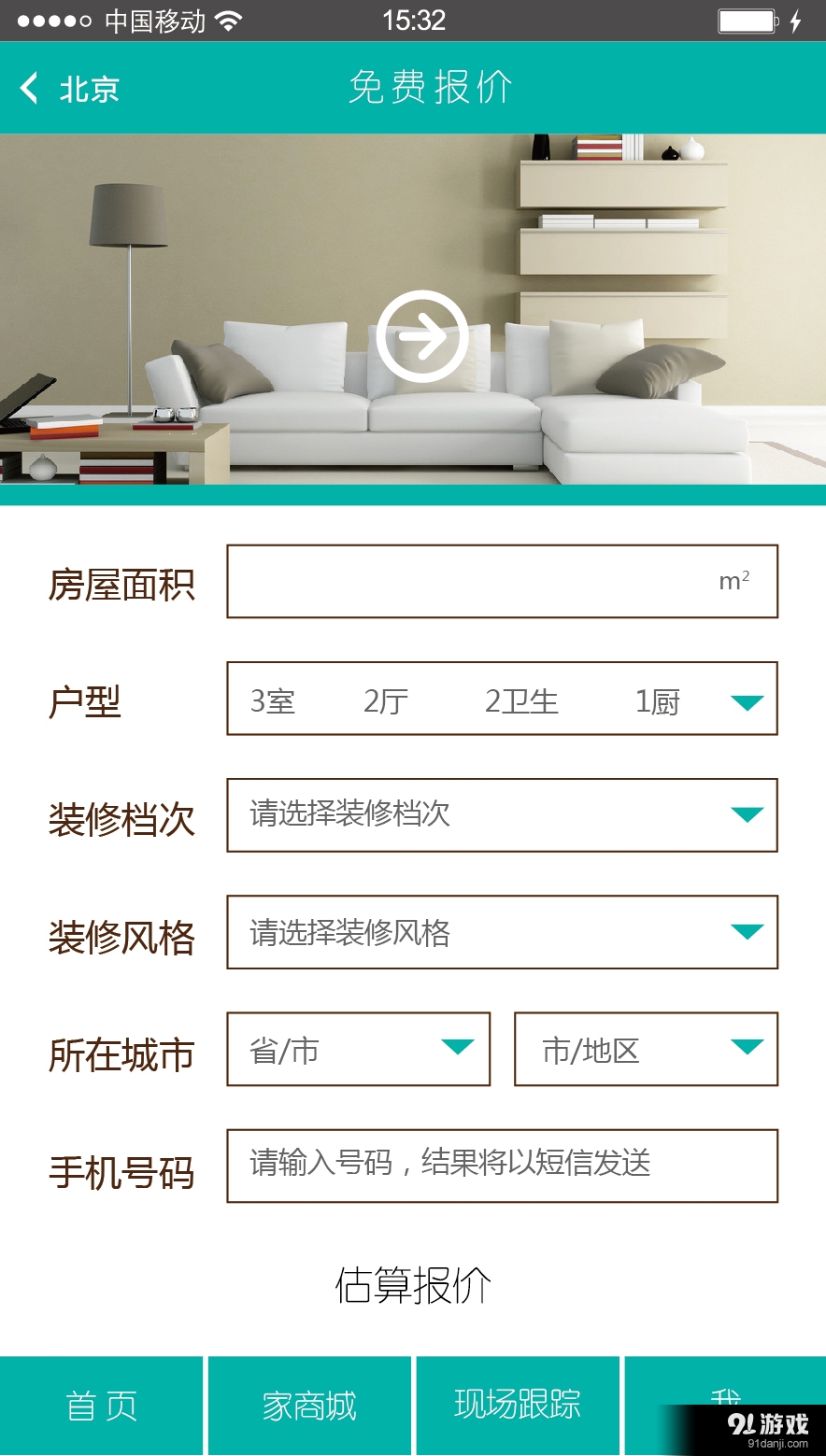Submit with 估算报价 button

click(413, 1285)
